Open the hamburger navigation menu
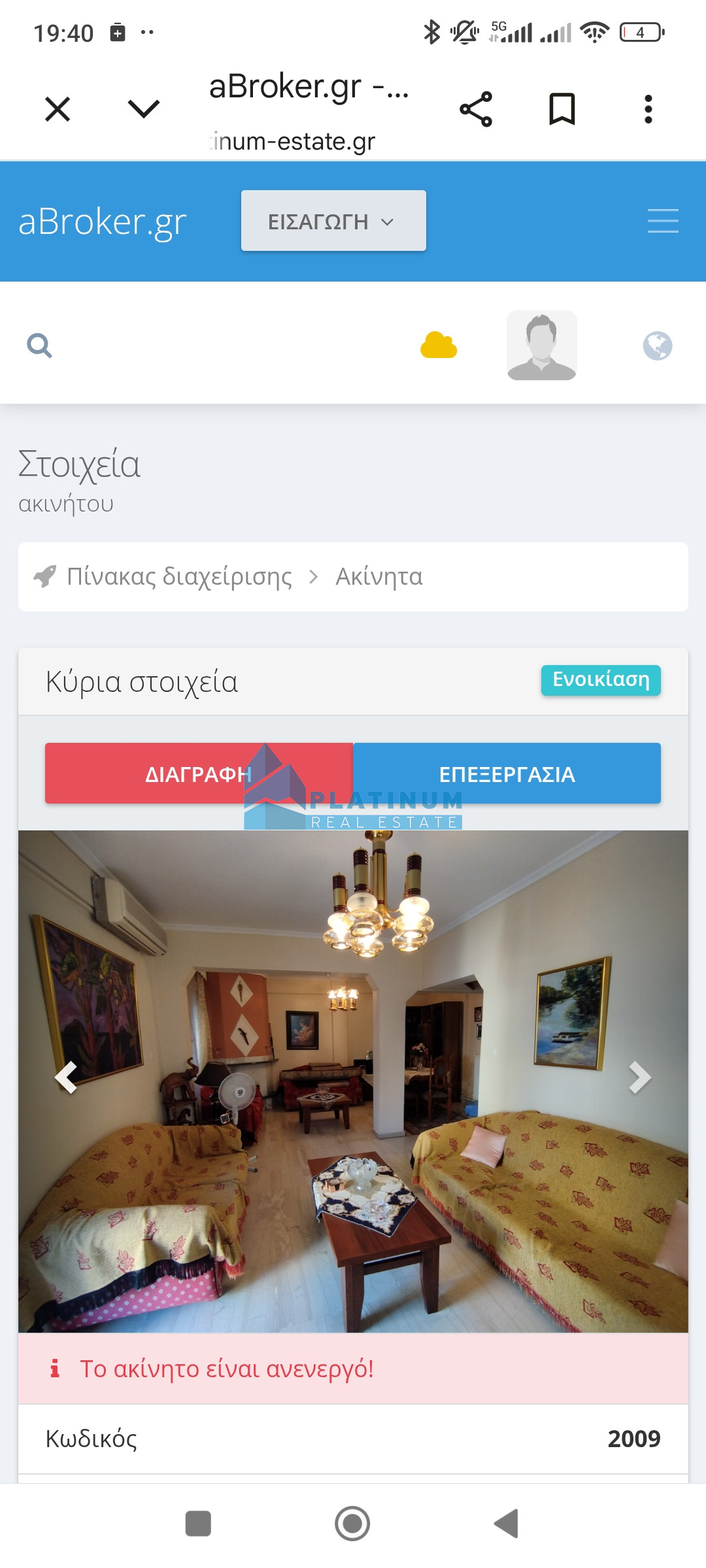The height and width of the screenshot is (1568, 706). 662,221
